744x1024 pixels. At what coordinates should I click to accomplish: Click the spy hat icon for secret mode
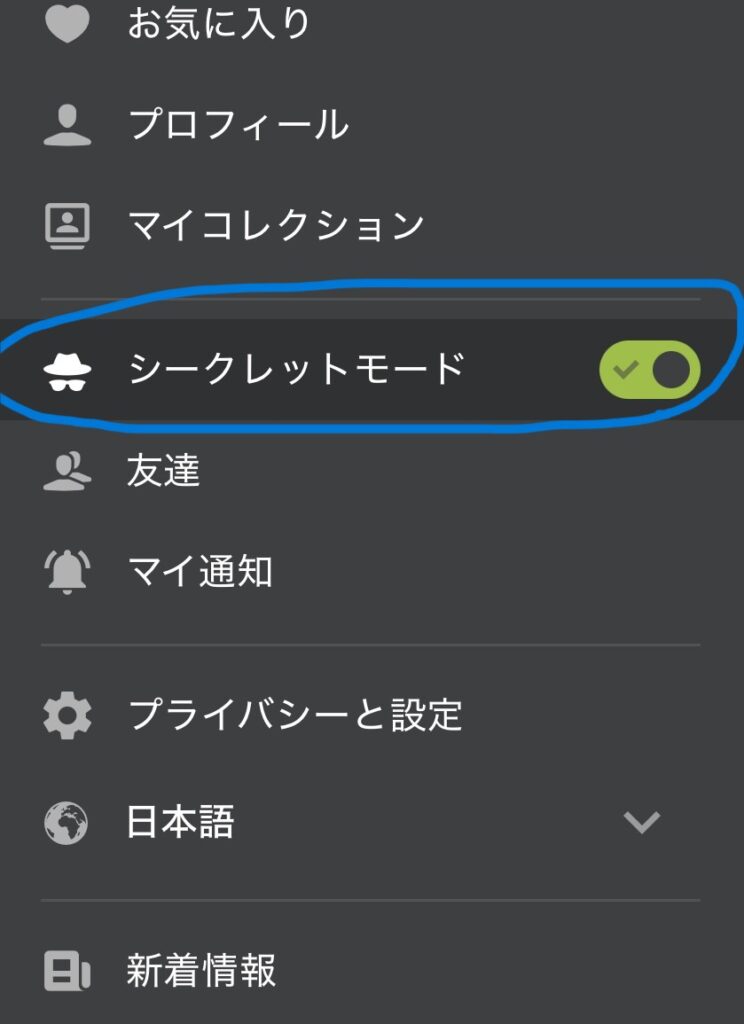(70, 369)
